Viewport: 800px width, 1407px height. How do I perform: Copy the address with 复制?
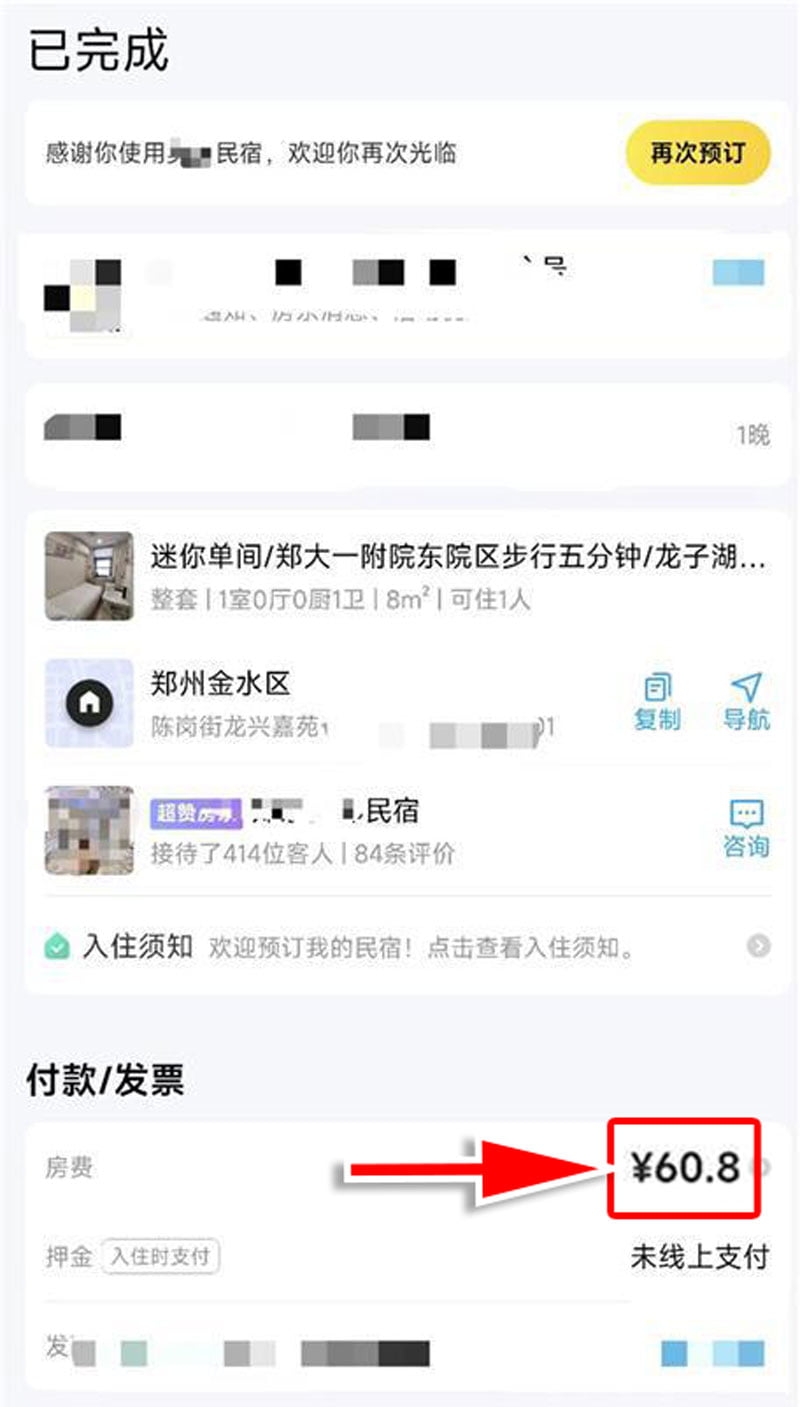coord(656,702)
